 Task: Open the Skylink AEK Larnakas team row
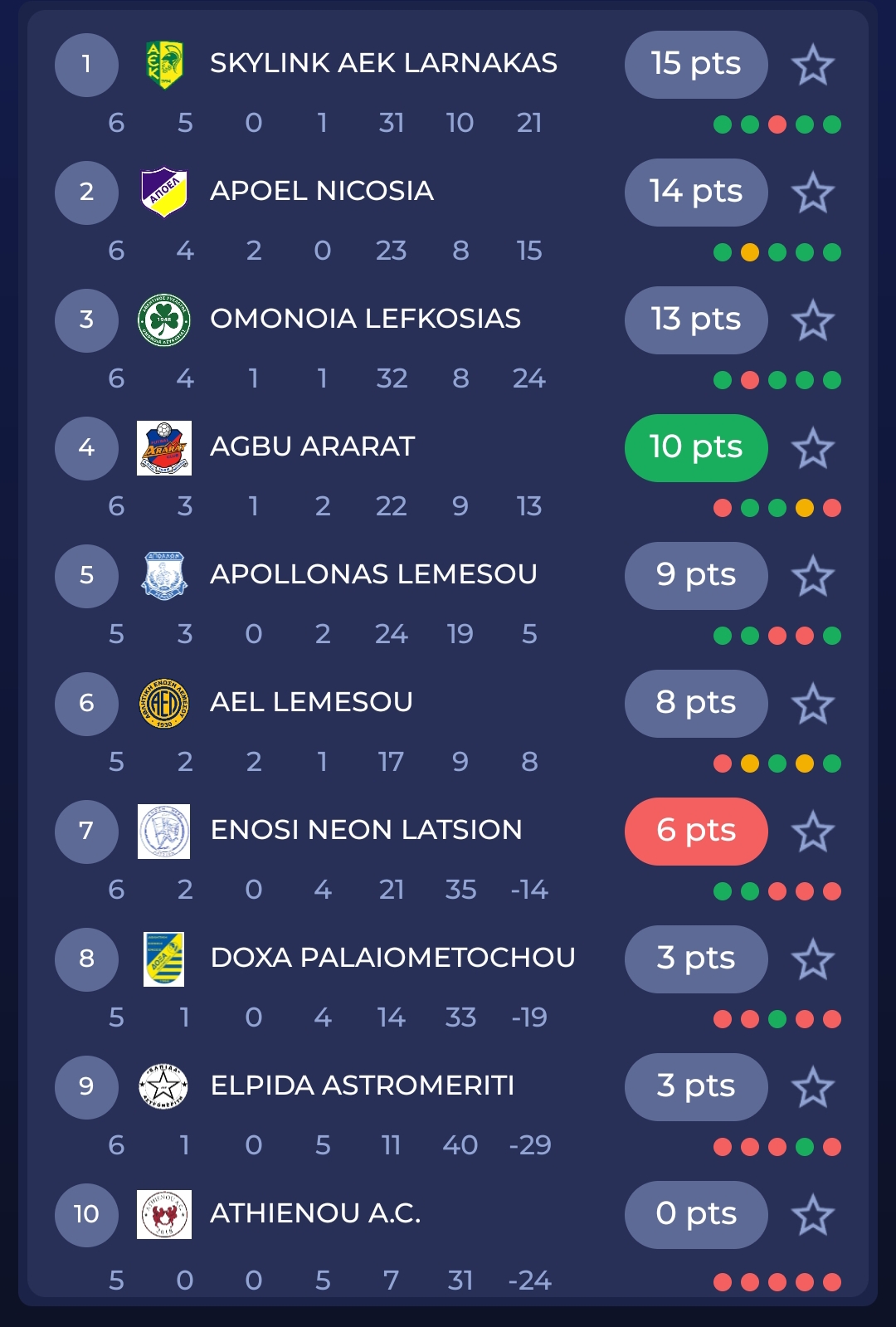click(383, 64)
